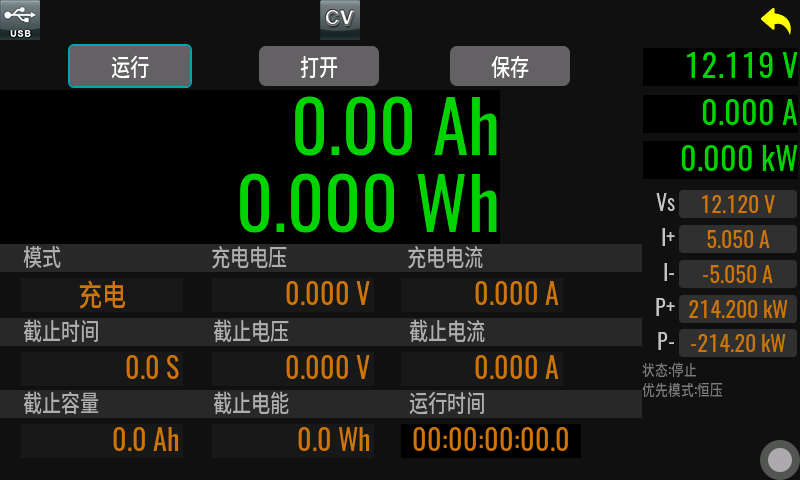
Task: Tap the round grey floating button
Action: (779, 459)
